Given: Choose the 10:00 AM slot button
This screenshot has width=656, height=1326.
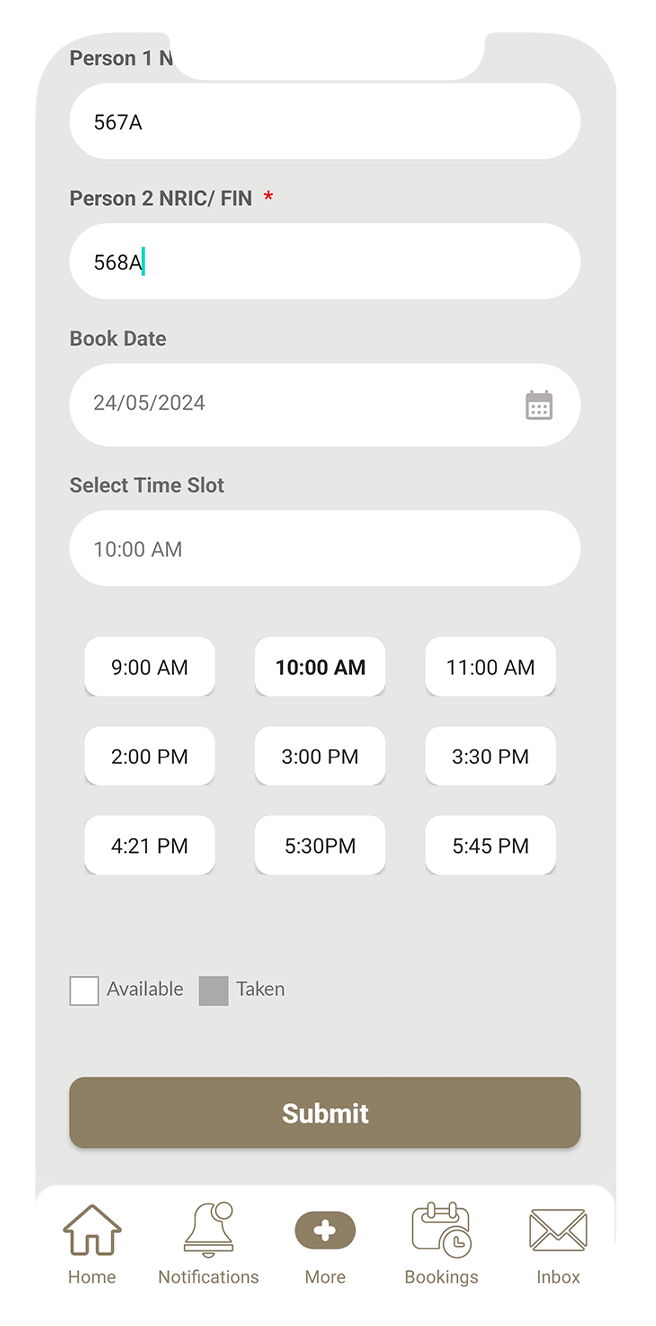Looking at the screenshot, I should [x=320, y=667].
